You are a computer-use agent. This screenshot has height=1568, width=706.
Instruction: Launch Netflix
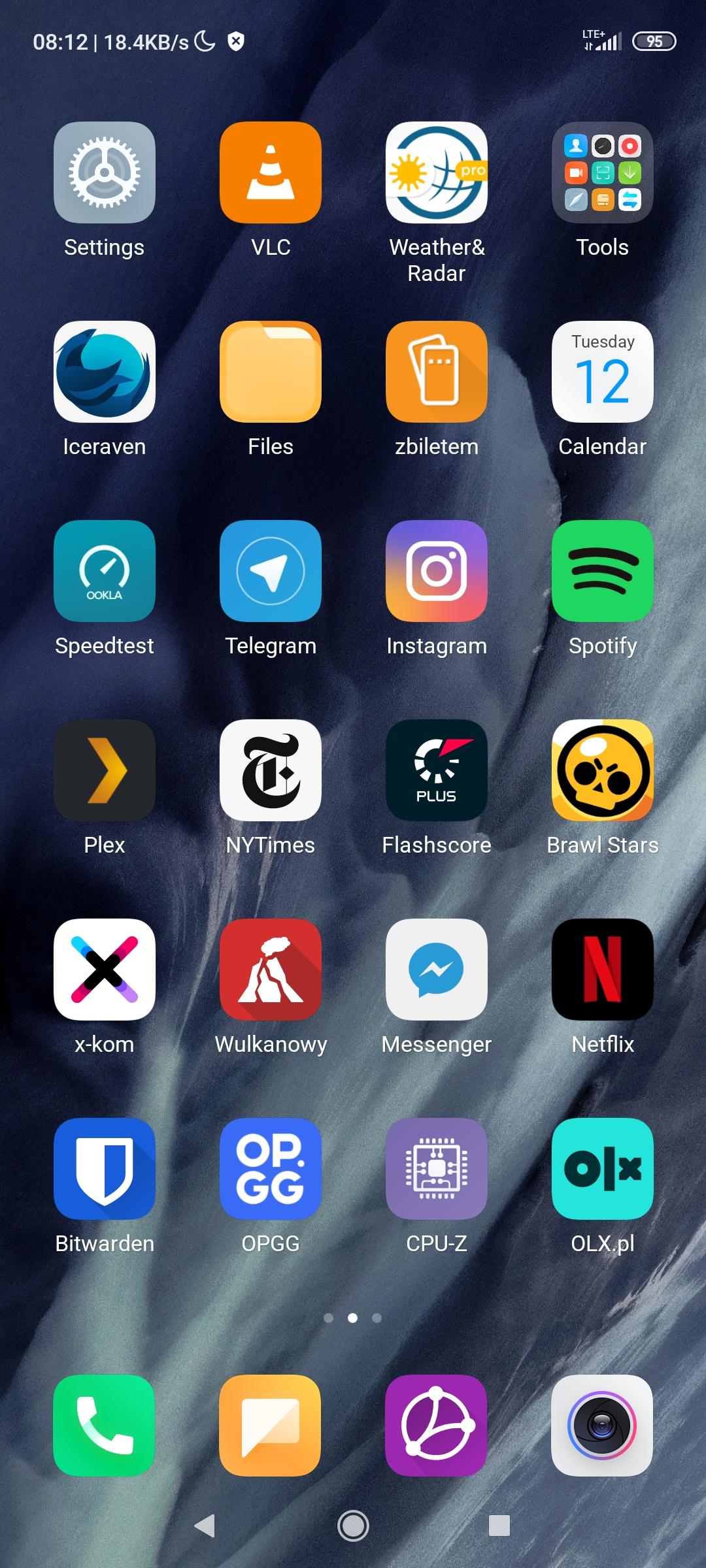click(603, 970)
